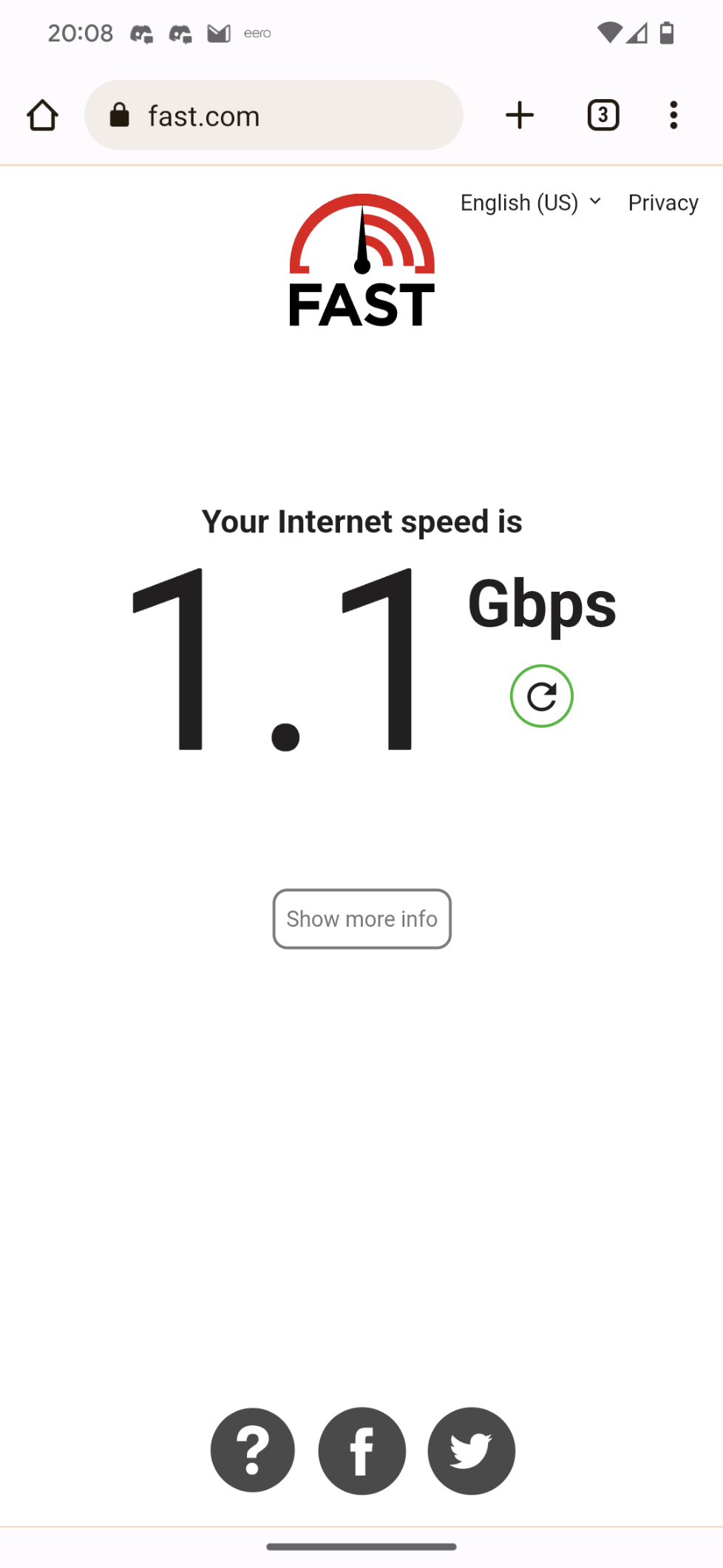Tap Show more info button
Viewport: 723px width, 1568px height.
(x=361, y=919)
